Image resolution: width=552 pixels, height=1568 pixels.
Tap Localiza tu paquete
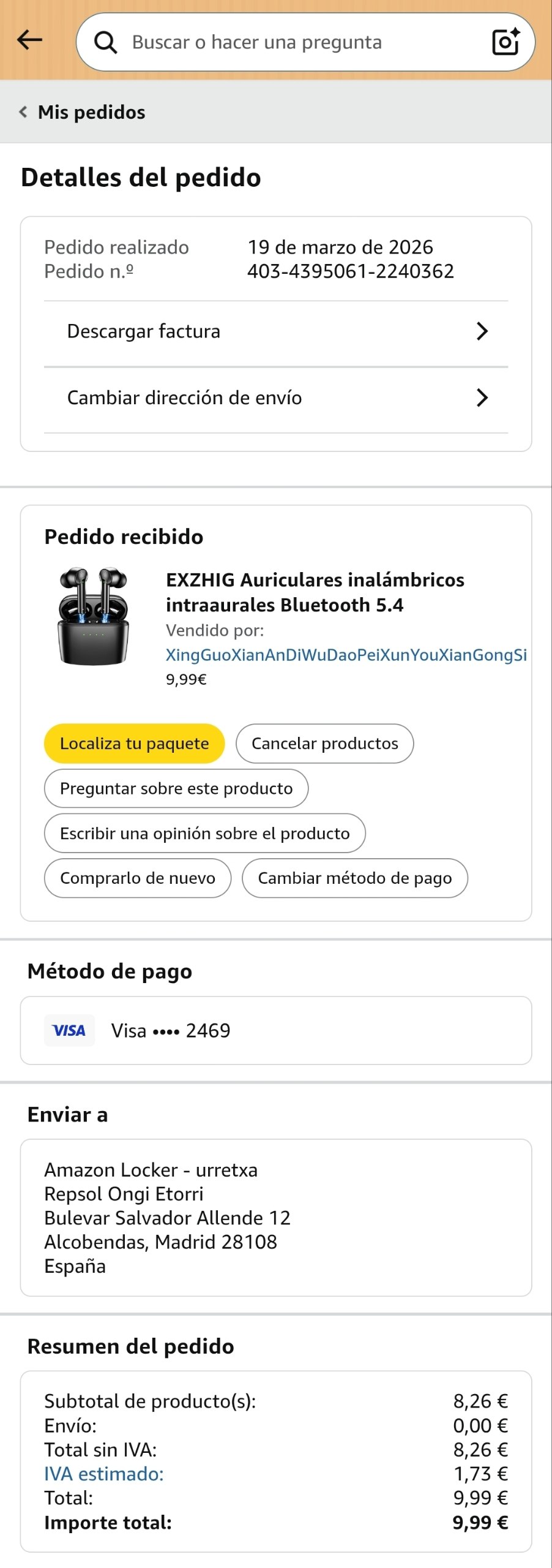(134, 744)
